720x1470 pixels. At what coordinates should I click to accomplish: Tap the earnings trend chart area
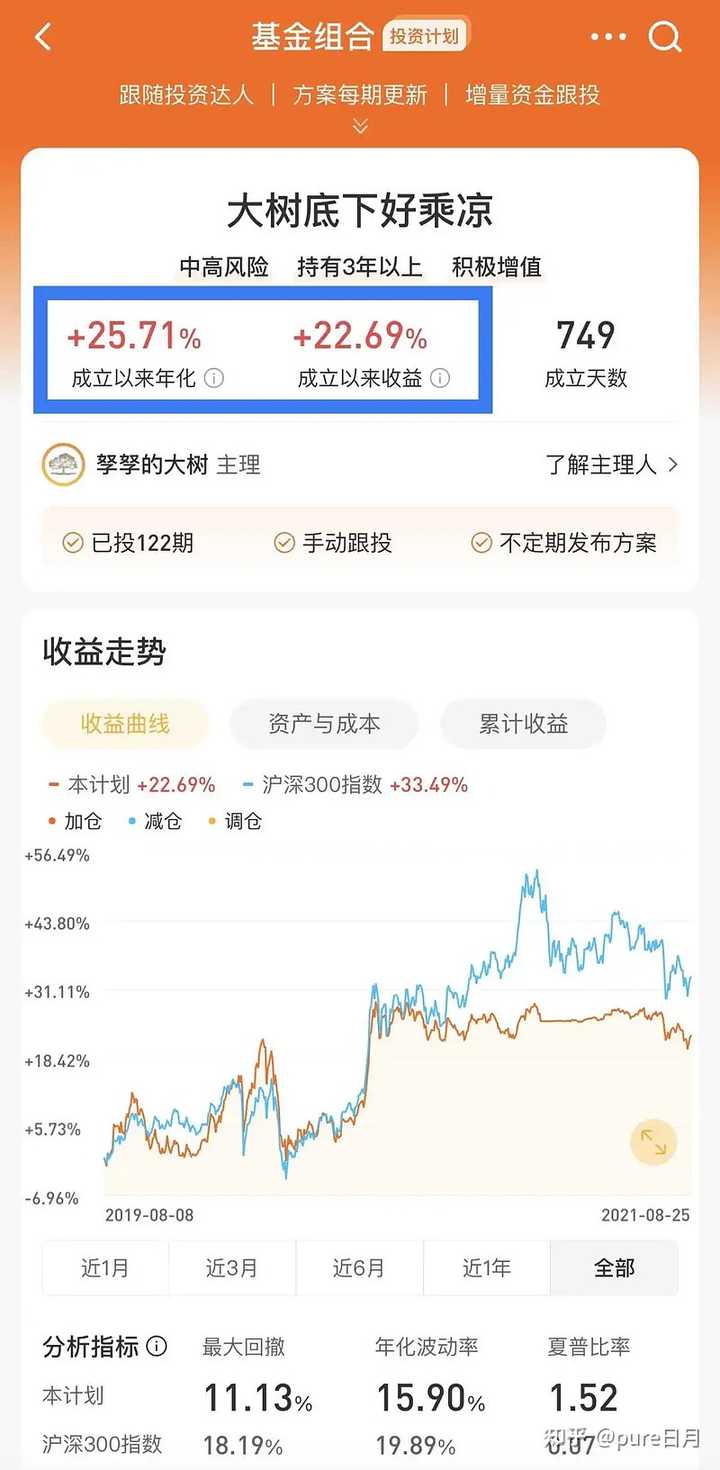400,1020
